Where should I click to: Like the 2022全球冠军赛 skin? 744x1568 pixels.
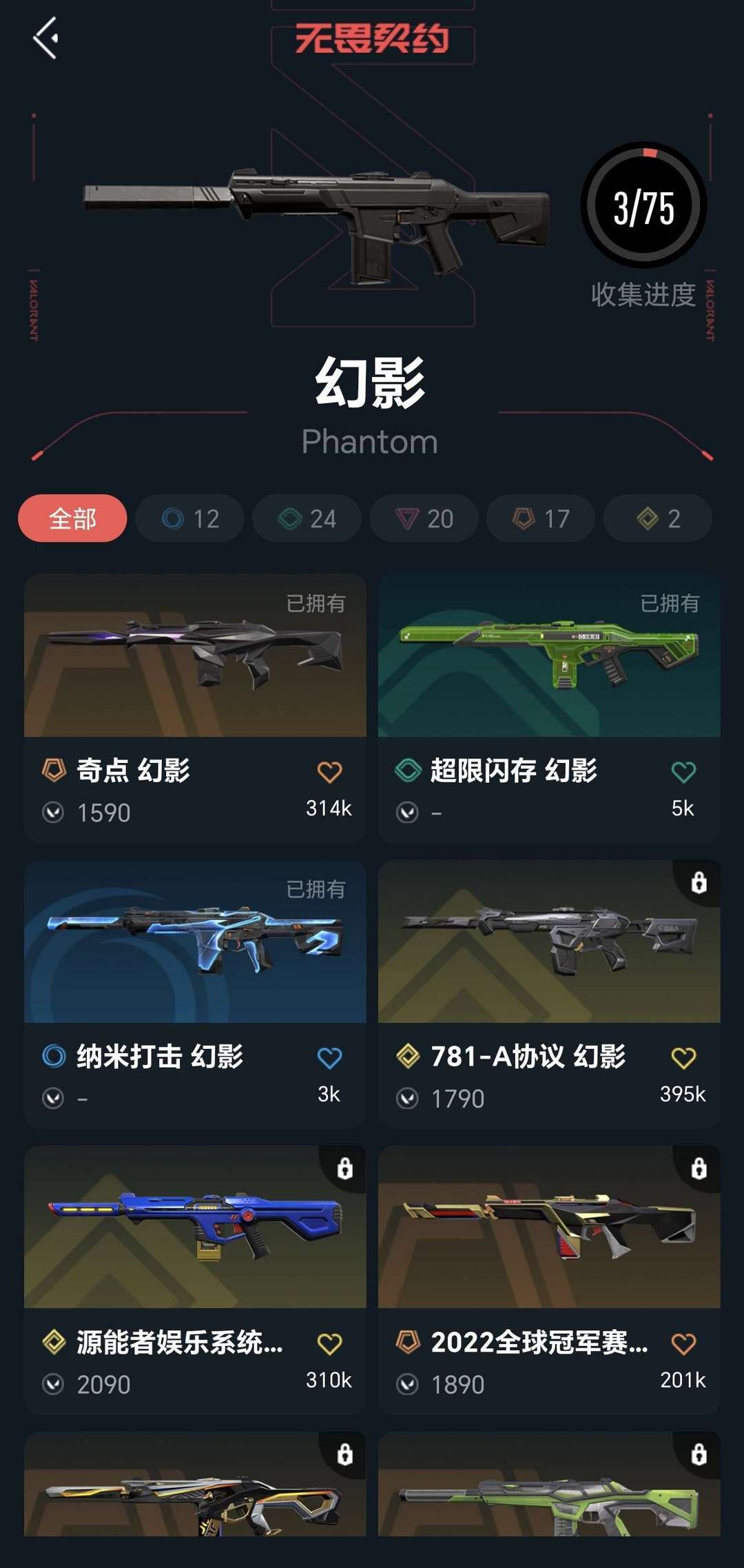click(683, 1344)
